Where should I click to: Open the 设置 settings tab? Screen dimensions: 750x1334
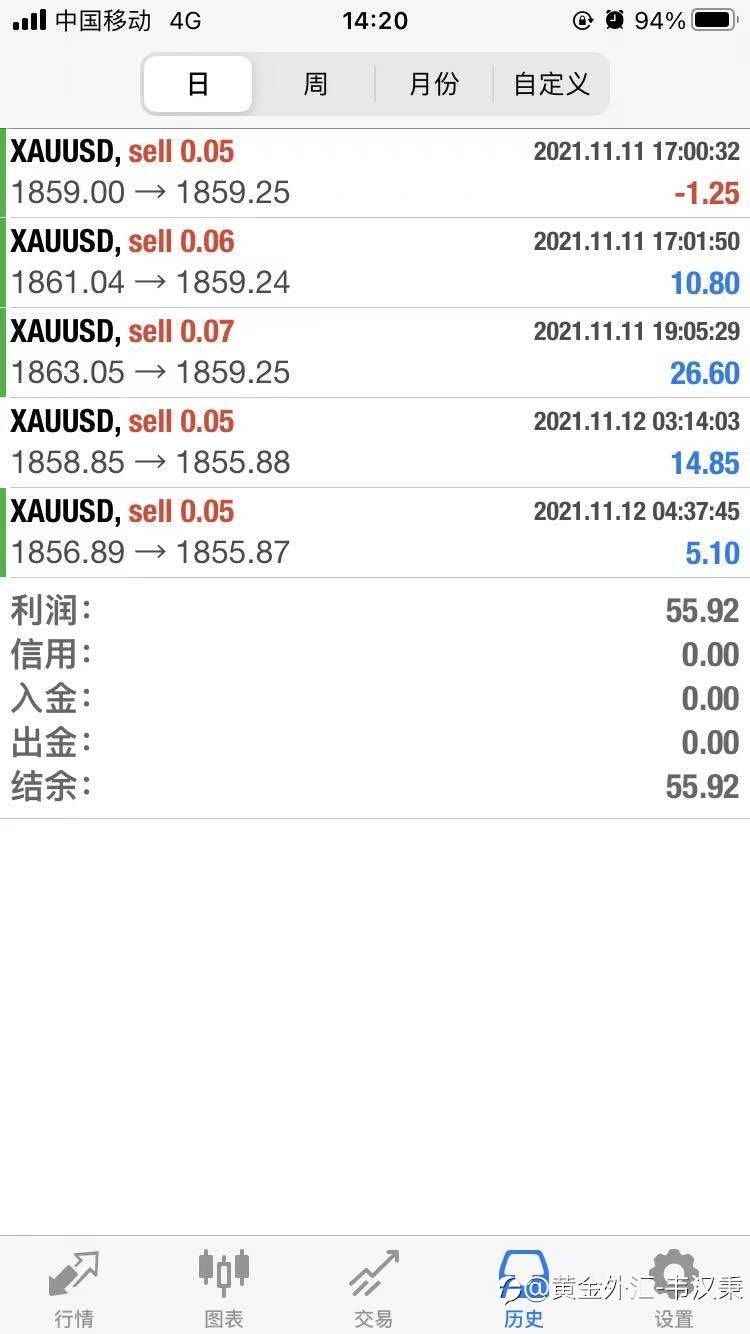point(674,1287)
